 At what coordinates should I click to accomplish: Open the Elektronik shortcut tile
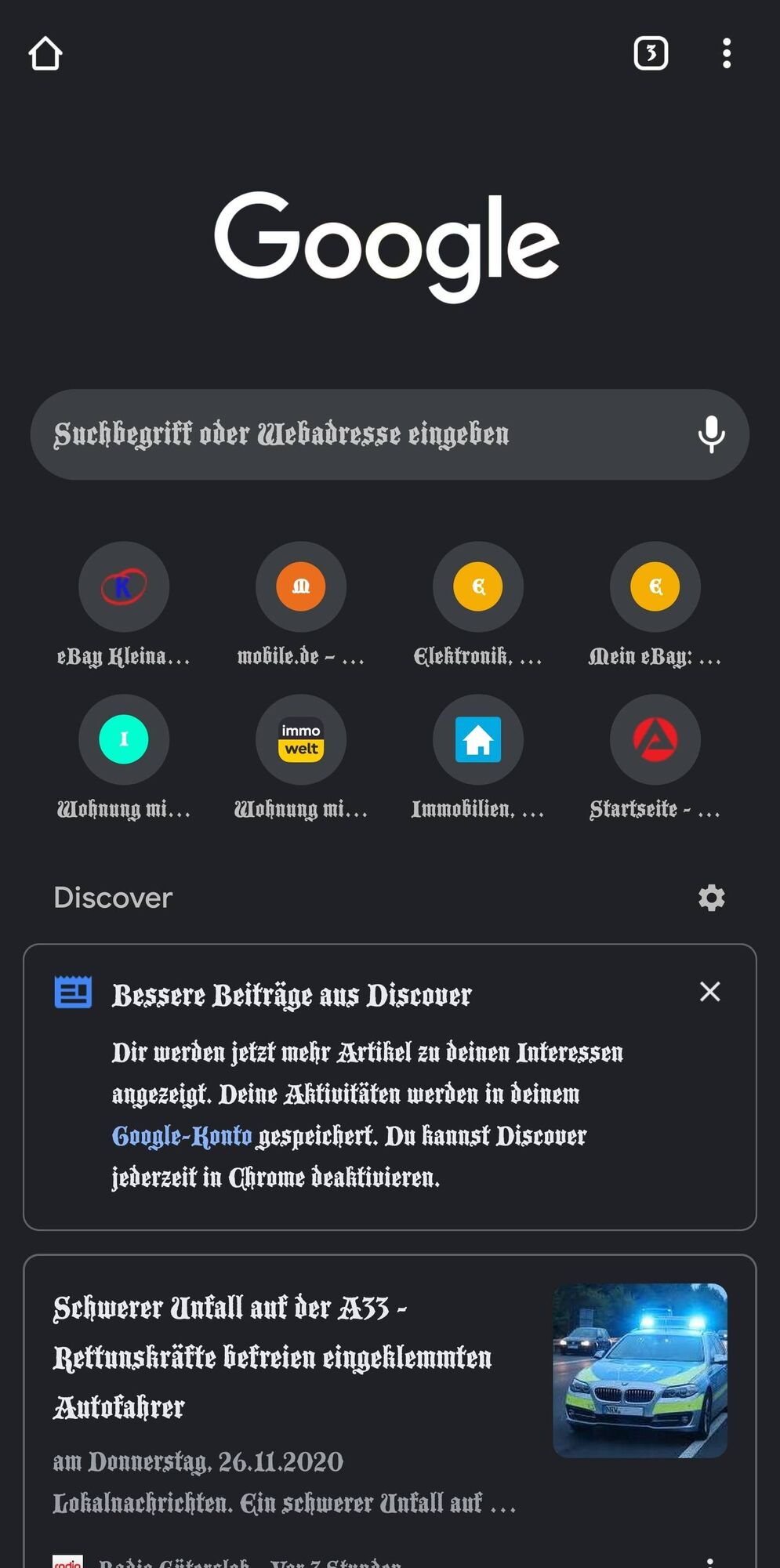(478, 587)
